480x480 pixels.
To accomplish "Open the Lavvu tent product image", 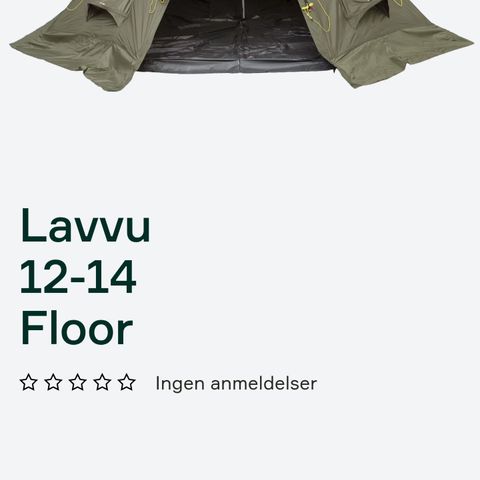I will [242, 45].
